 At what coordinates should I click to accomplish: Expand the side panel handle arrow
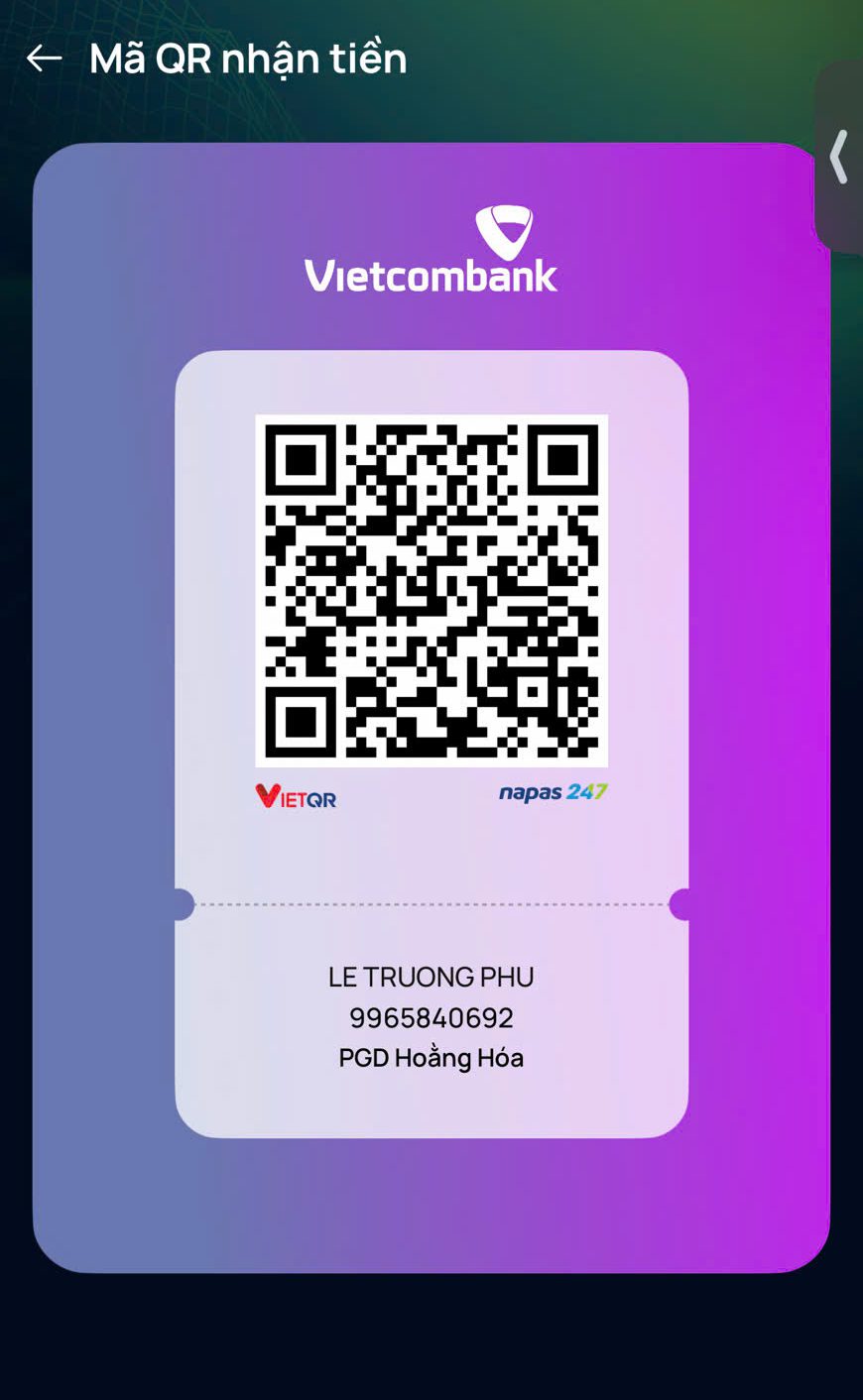(x=839, y=157)
